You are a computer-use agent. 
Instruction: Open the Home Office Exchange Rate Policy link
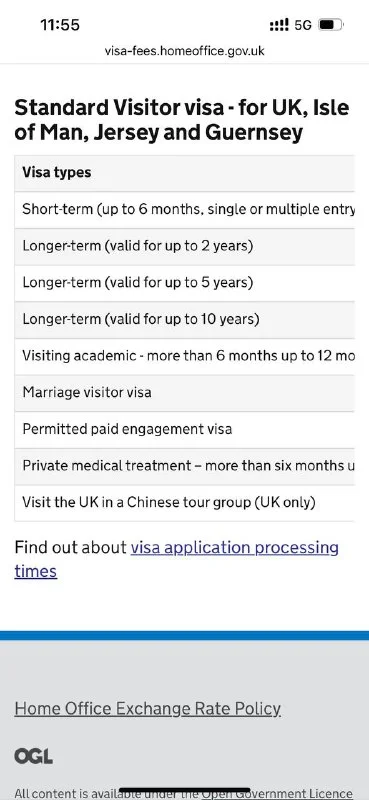(x=147, y=709)
